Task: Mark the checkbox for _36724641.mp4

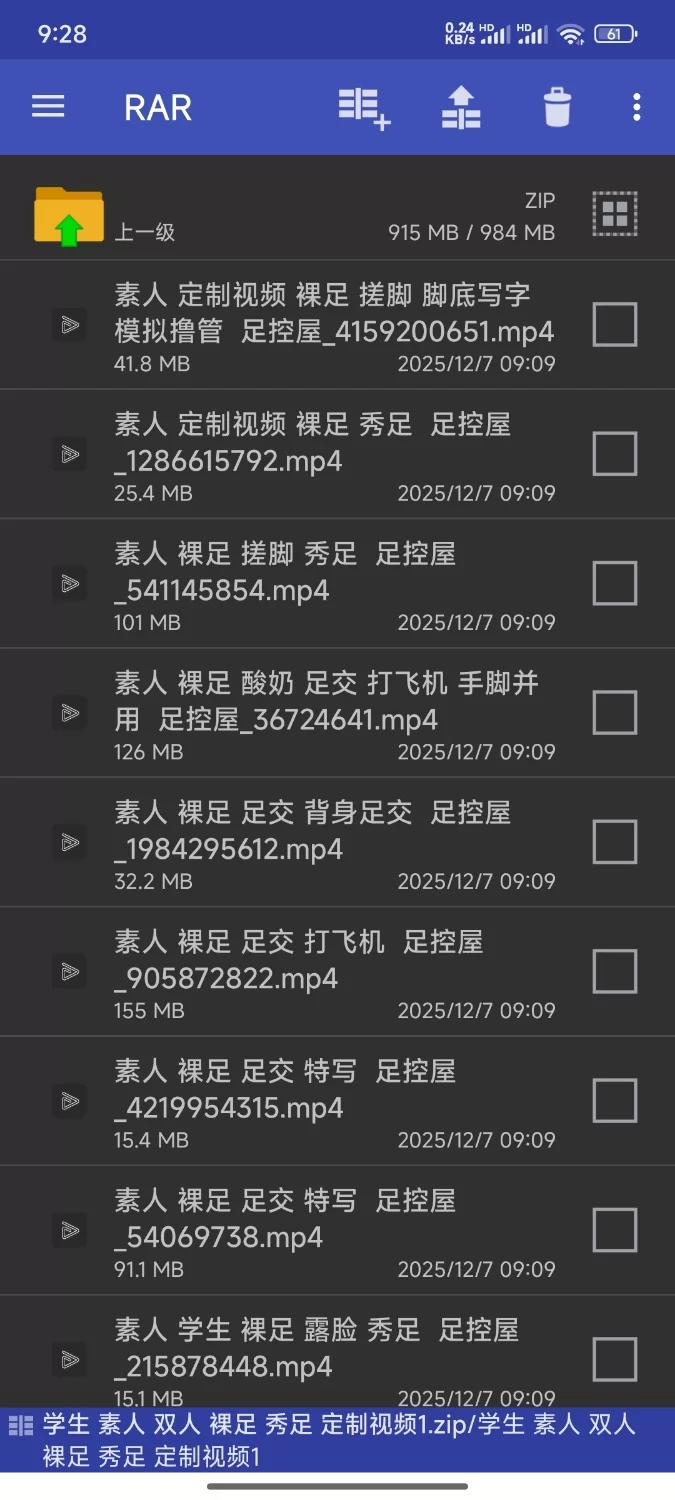Action: (x=614, y=713)
